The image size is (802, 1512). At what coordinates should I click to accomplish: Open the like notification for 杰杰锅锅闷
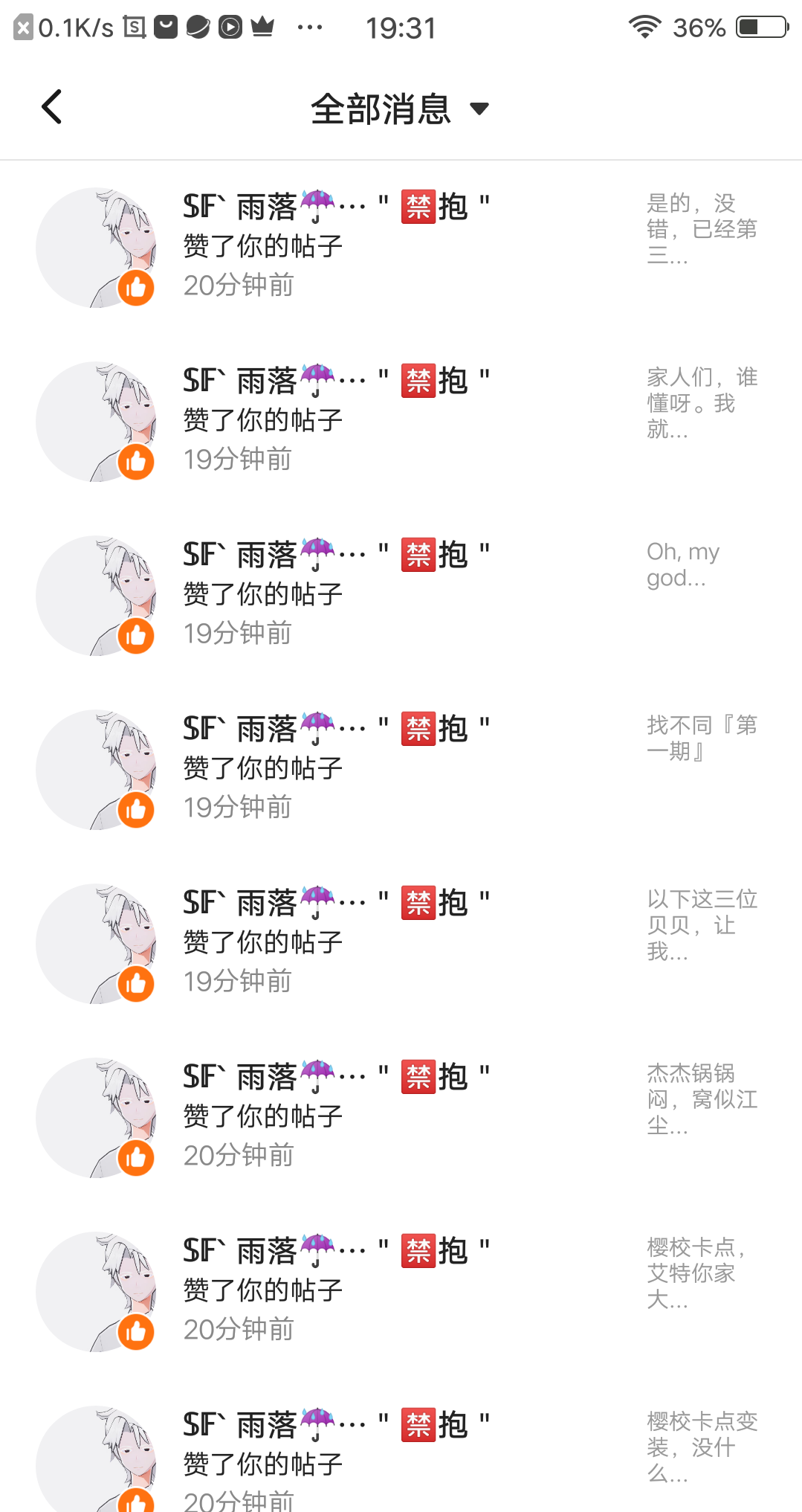tap(401, 1116)
